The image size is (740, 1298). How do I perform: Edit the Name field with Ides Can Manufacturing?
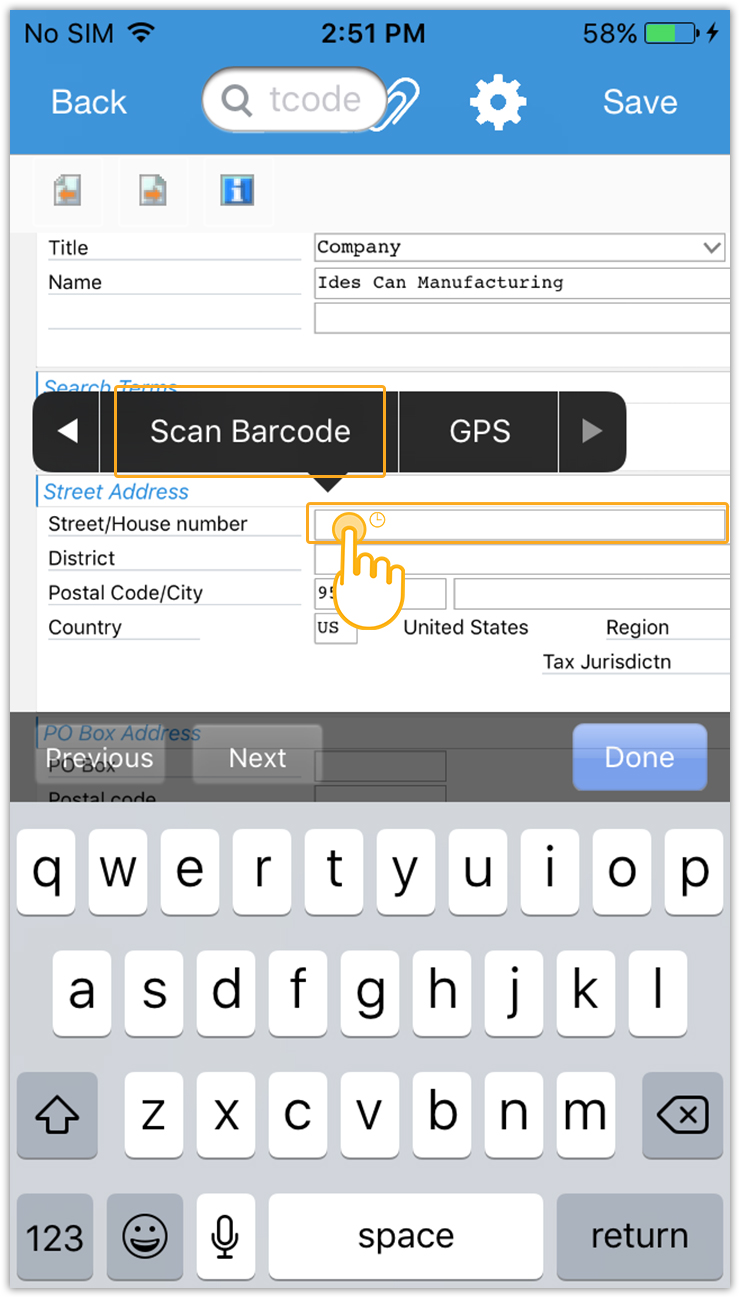tap(520, 282)
